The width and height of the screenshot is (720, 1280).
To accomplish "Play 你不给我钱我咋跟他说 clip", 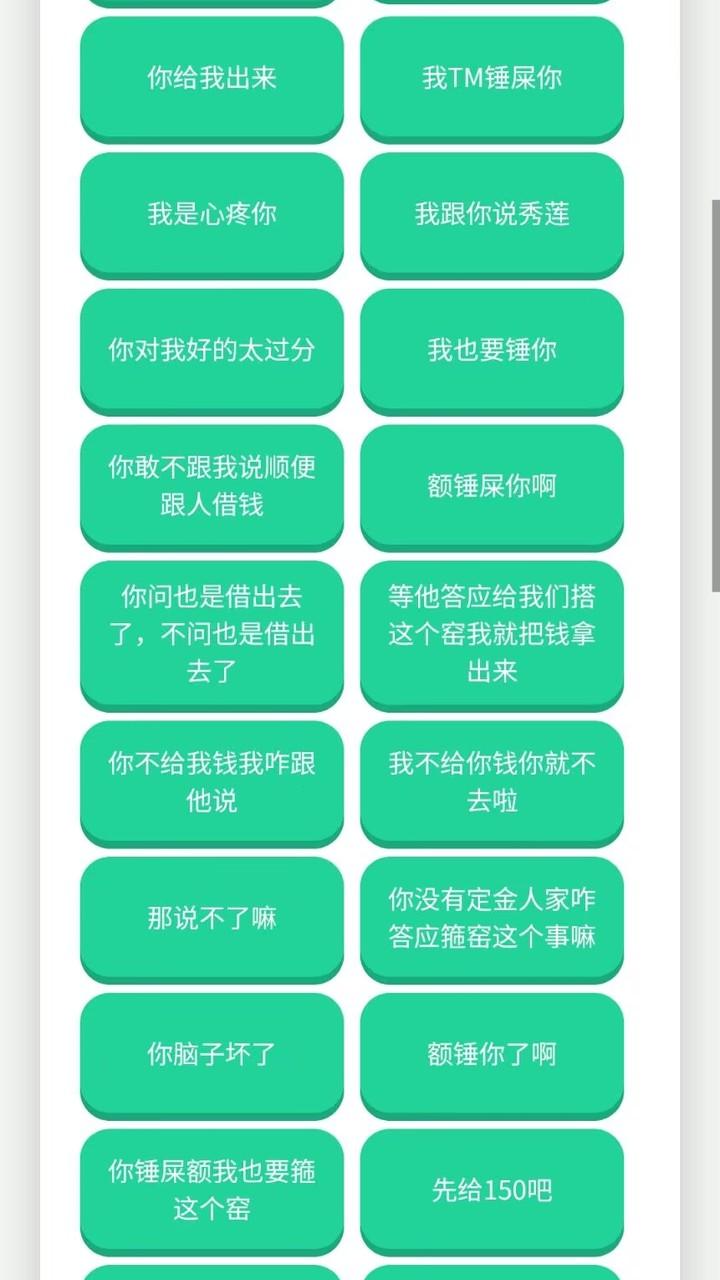I will 212,782.
